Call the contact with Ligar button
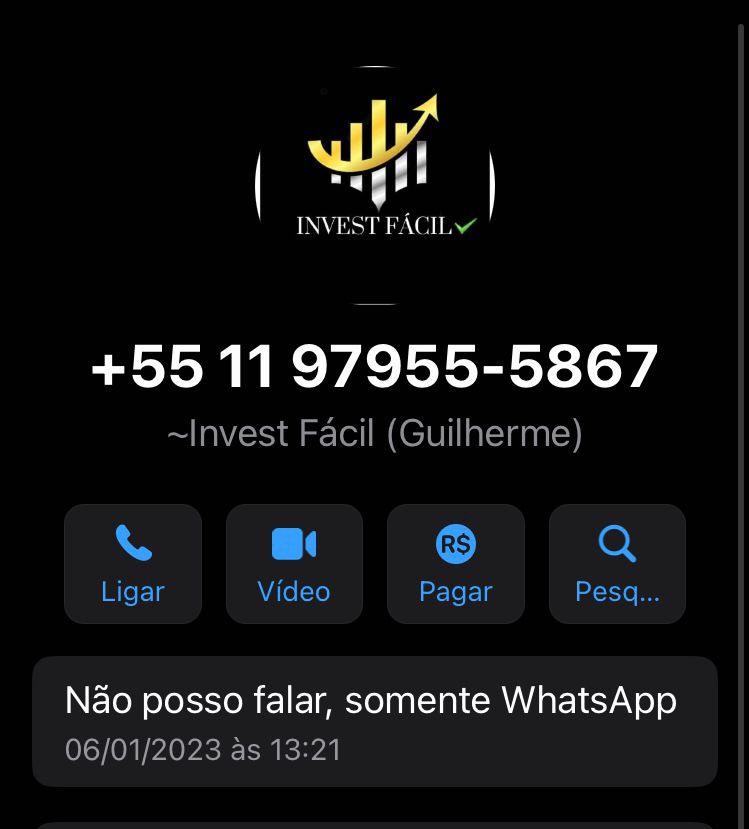The image size is (749, 829). coord(133,564)
